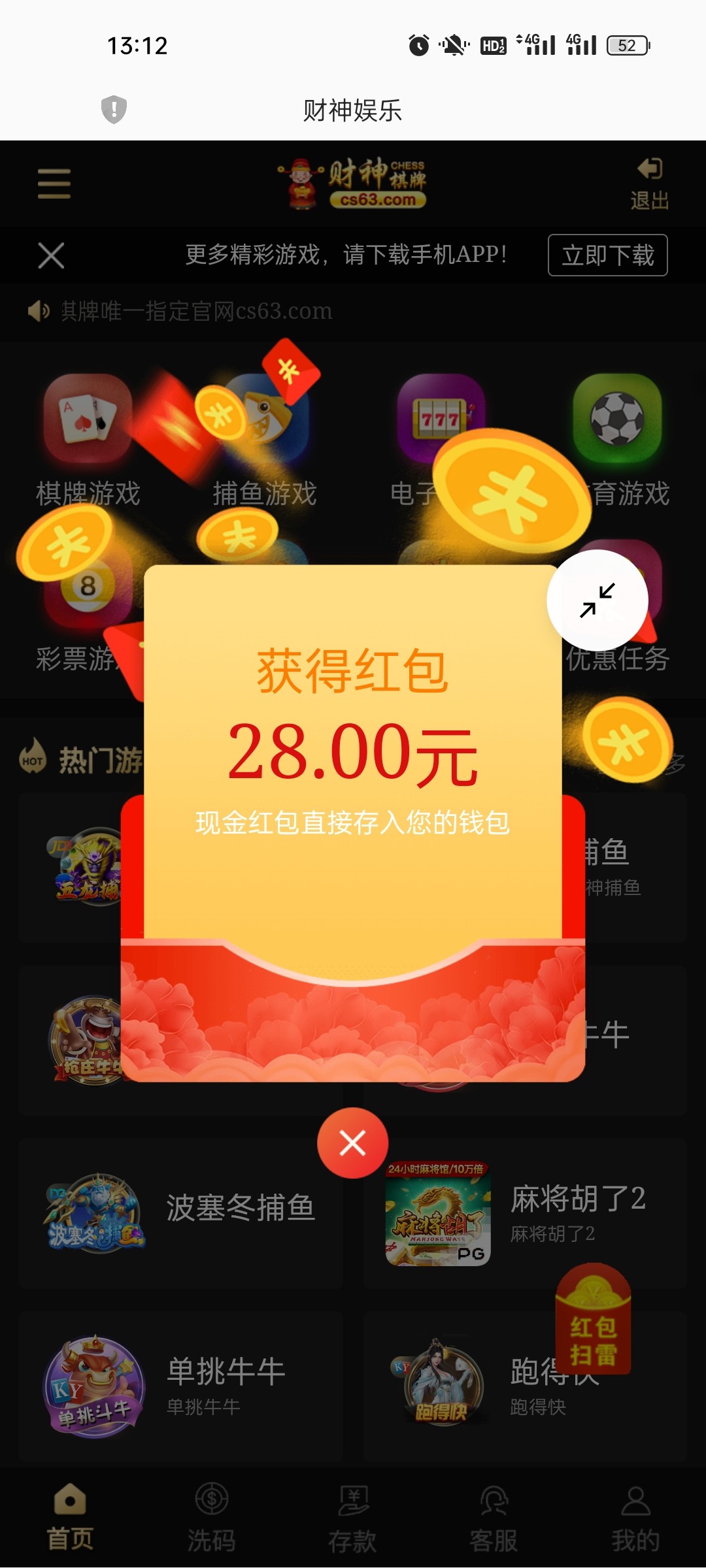Tap 立即下载 to download the app
This screenshot has height=1568, width=706.
tap(607, 256)
